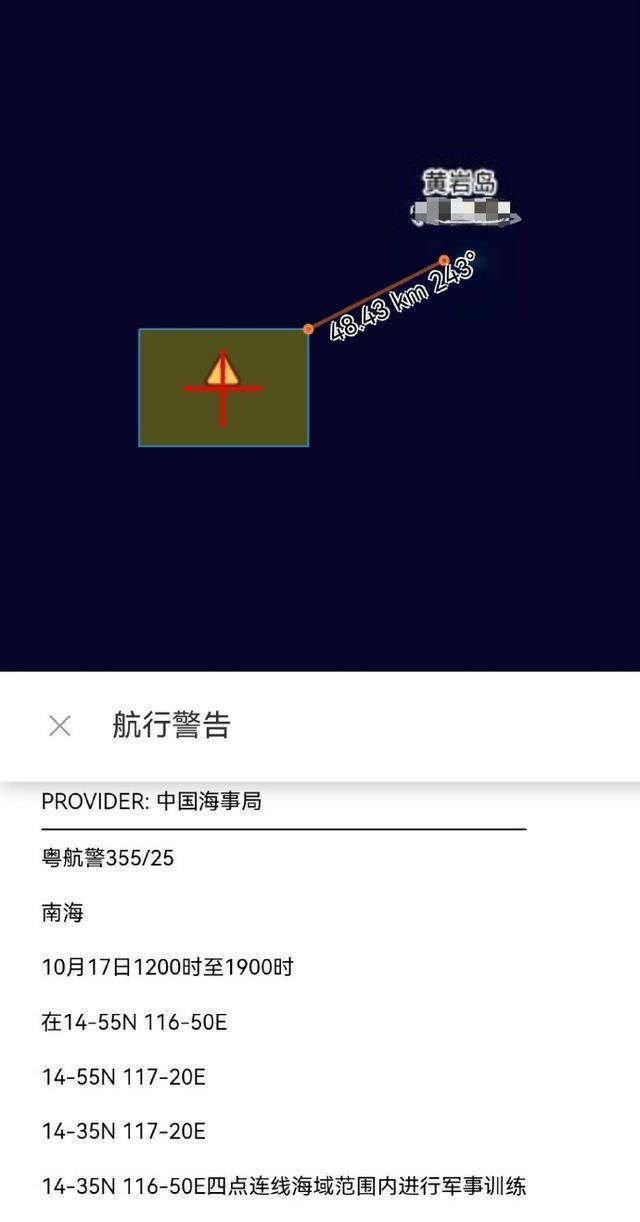Close the 航行警告 details panel
The height and width of the screenshot is (1222, 640).
click(x=60, y=726)
